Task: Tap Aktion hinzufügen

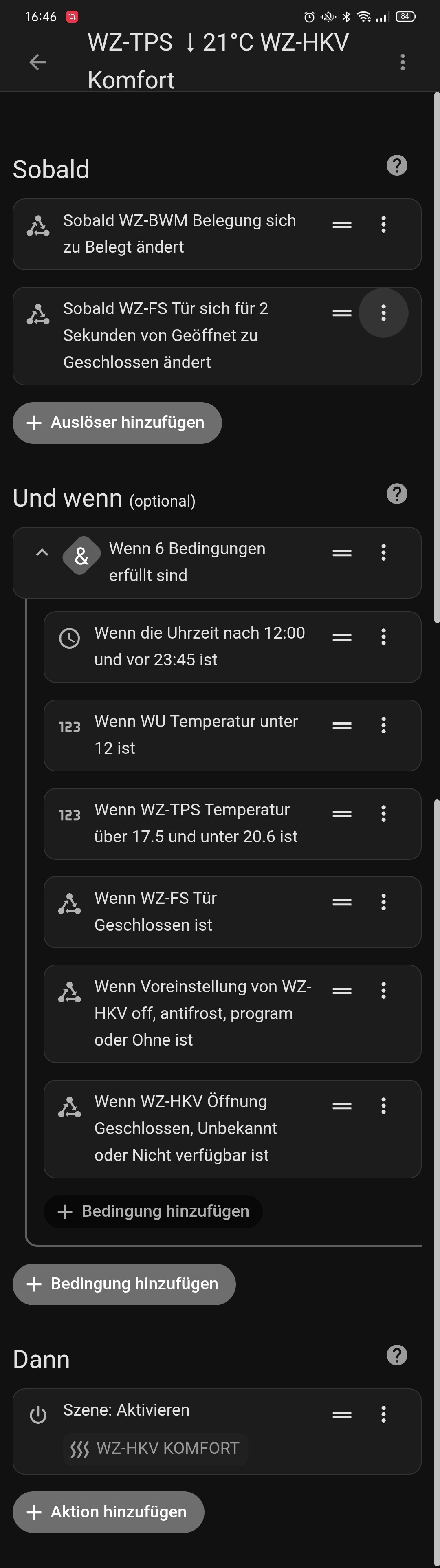Action: click(x=108, y=1512)
